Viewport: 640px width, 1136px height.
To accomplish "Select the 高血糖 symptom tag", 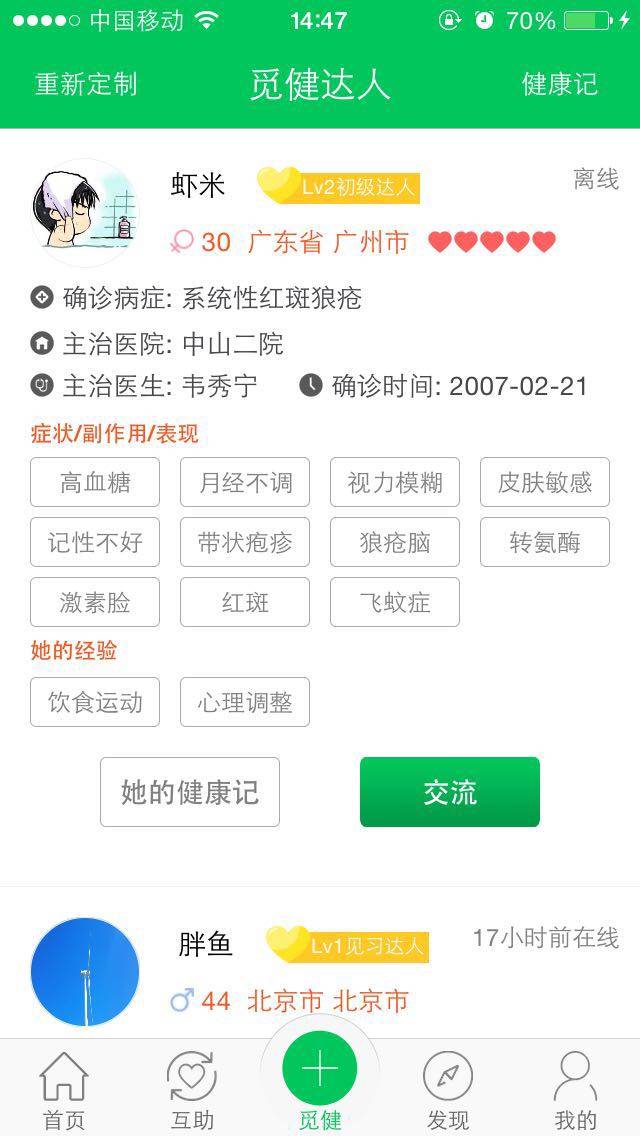I will (95, 483).
